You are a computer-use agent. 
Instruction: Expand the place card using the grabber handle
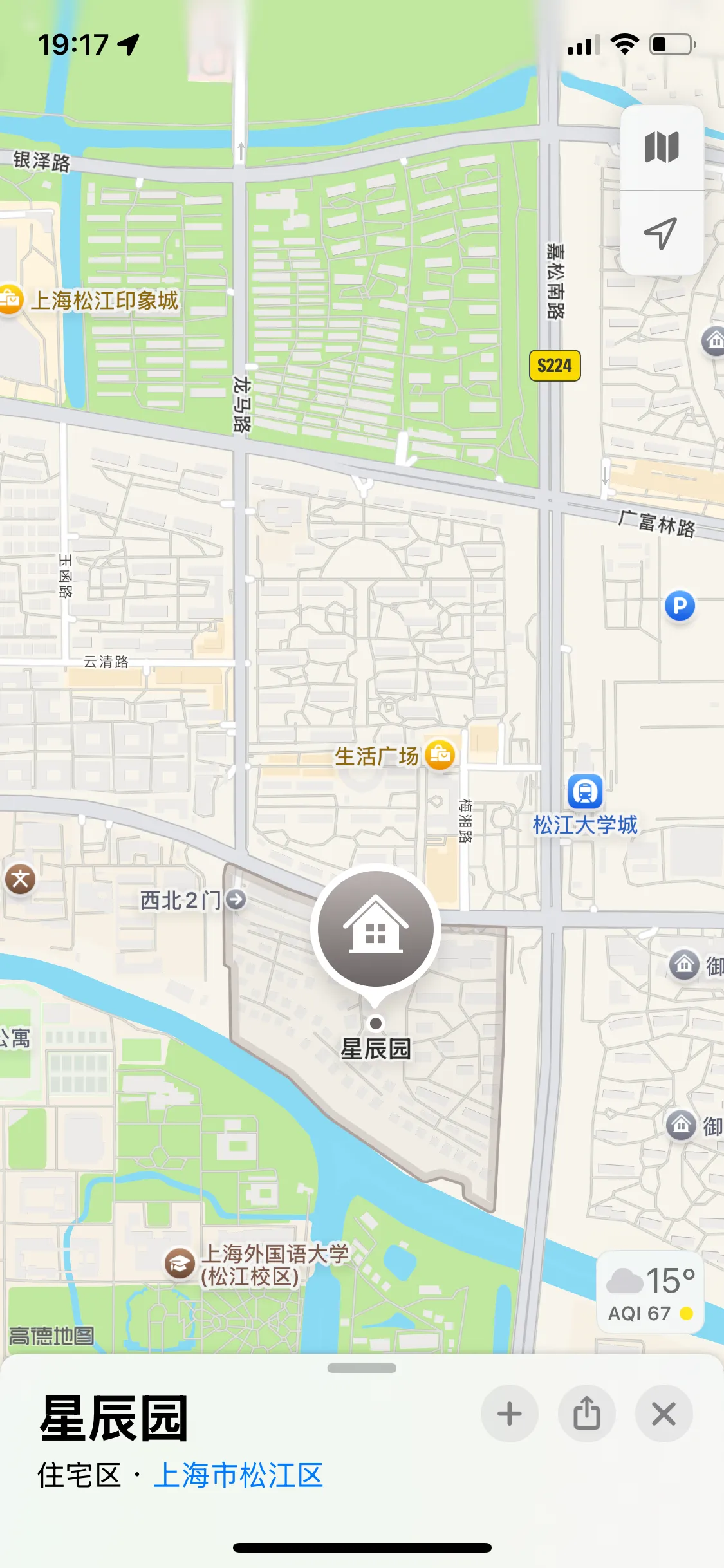point(362,1368)
